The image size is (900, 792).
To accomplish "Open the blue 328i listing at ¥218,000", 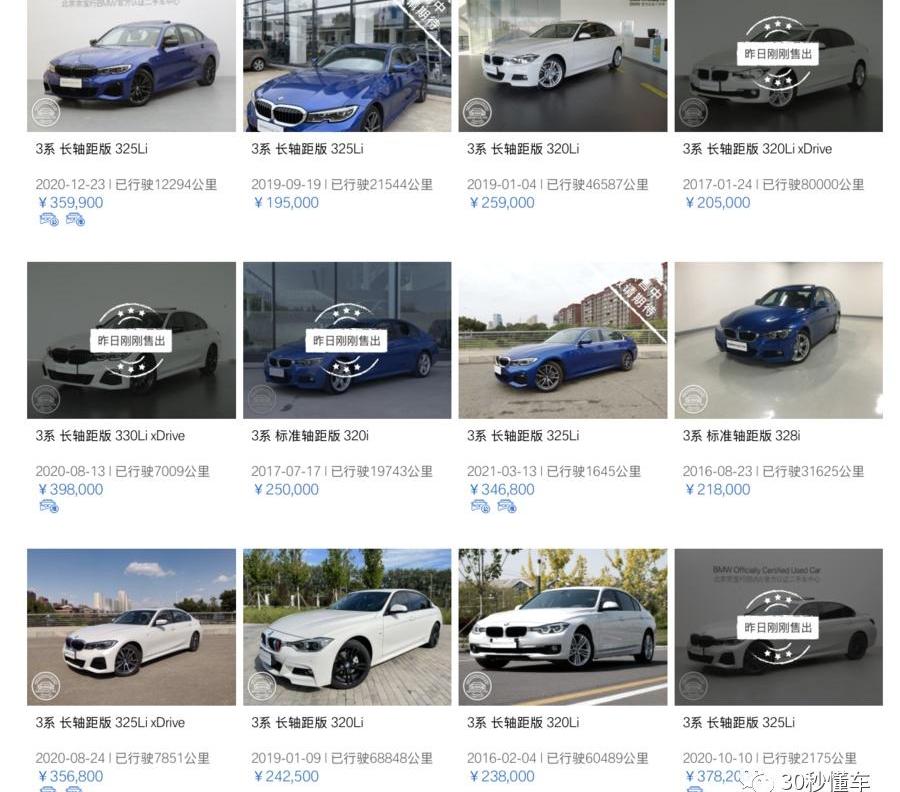I will click(778, 340).
